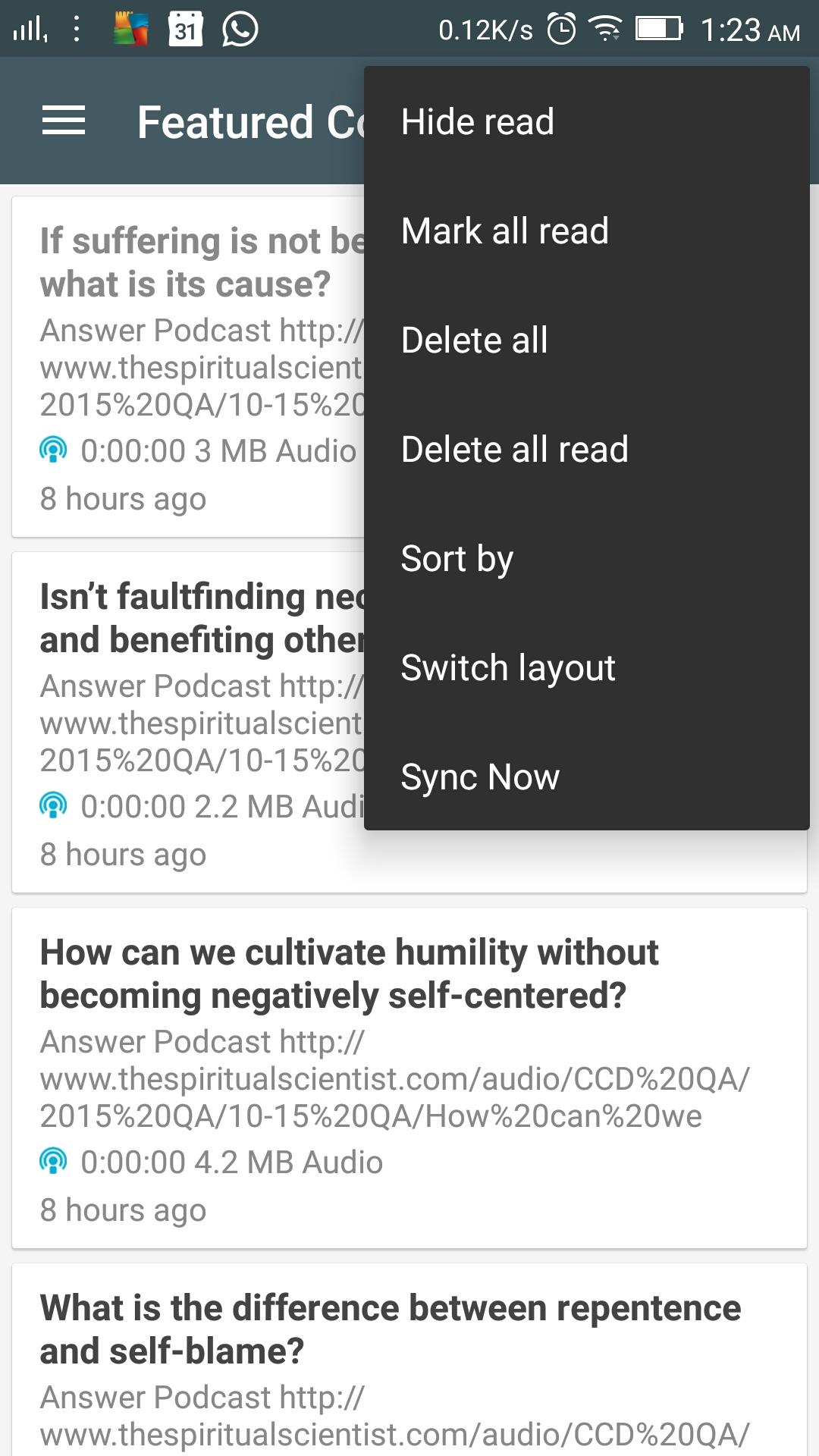Choose Mark all read option

[587, 231]
